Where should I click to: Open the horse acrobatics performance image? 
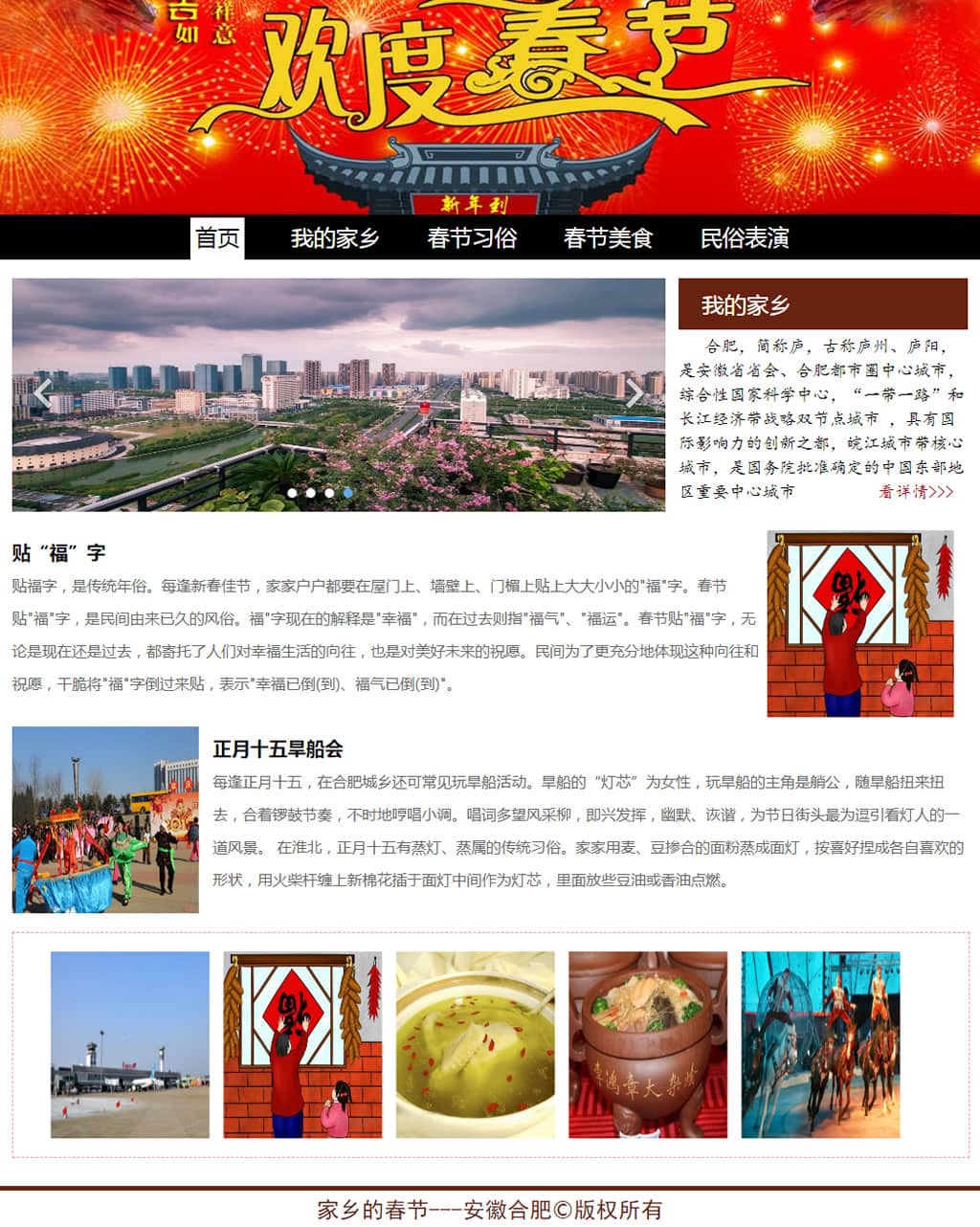coord(820,1044)
